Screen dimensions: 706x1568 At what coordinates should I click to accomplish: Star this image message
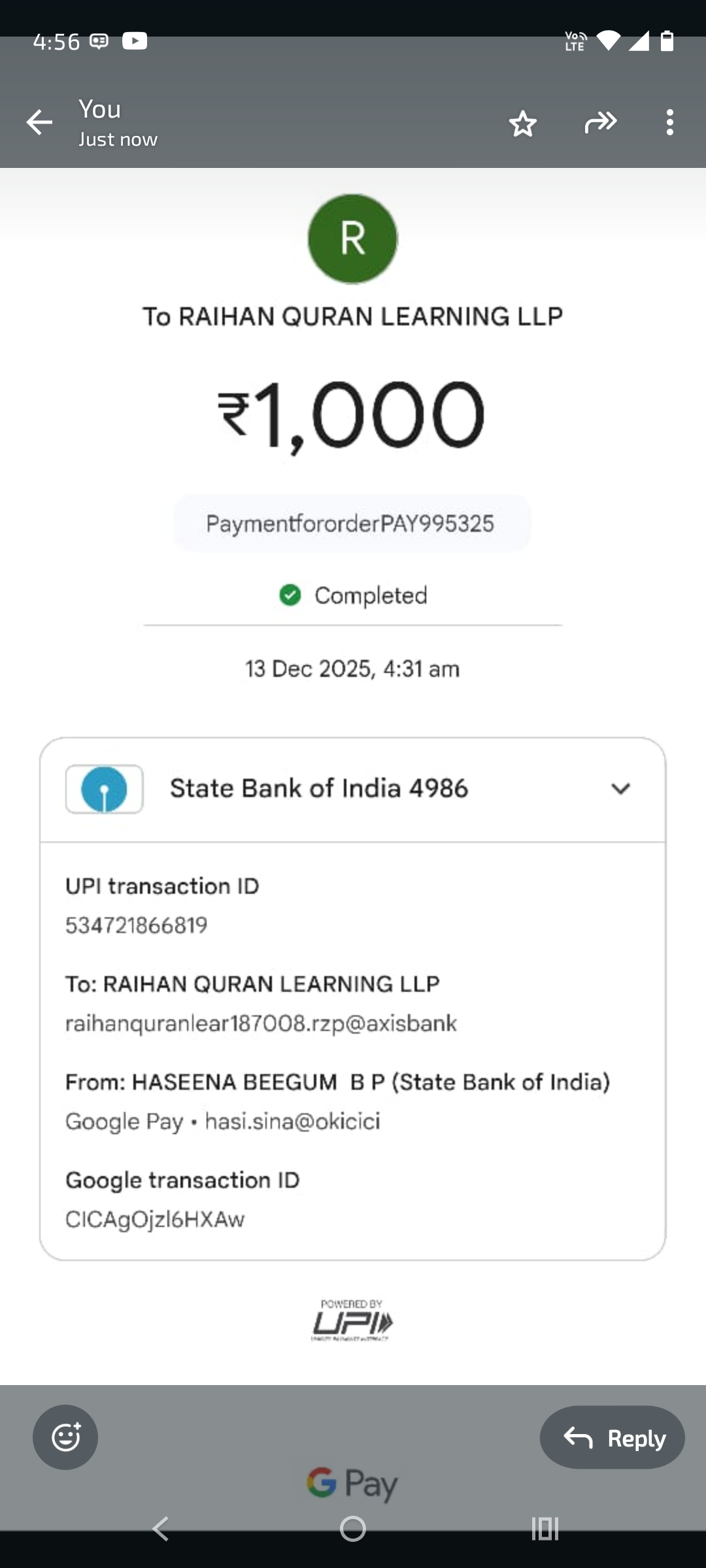coord(523,123)
